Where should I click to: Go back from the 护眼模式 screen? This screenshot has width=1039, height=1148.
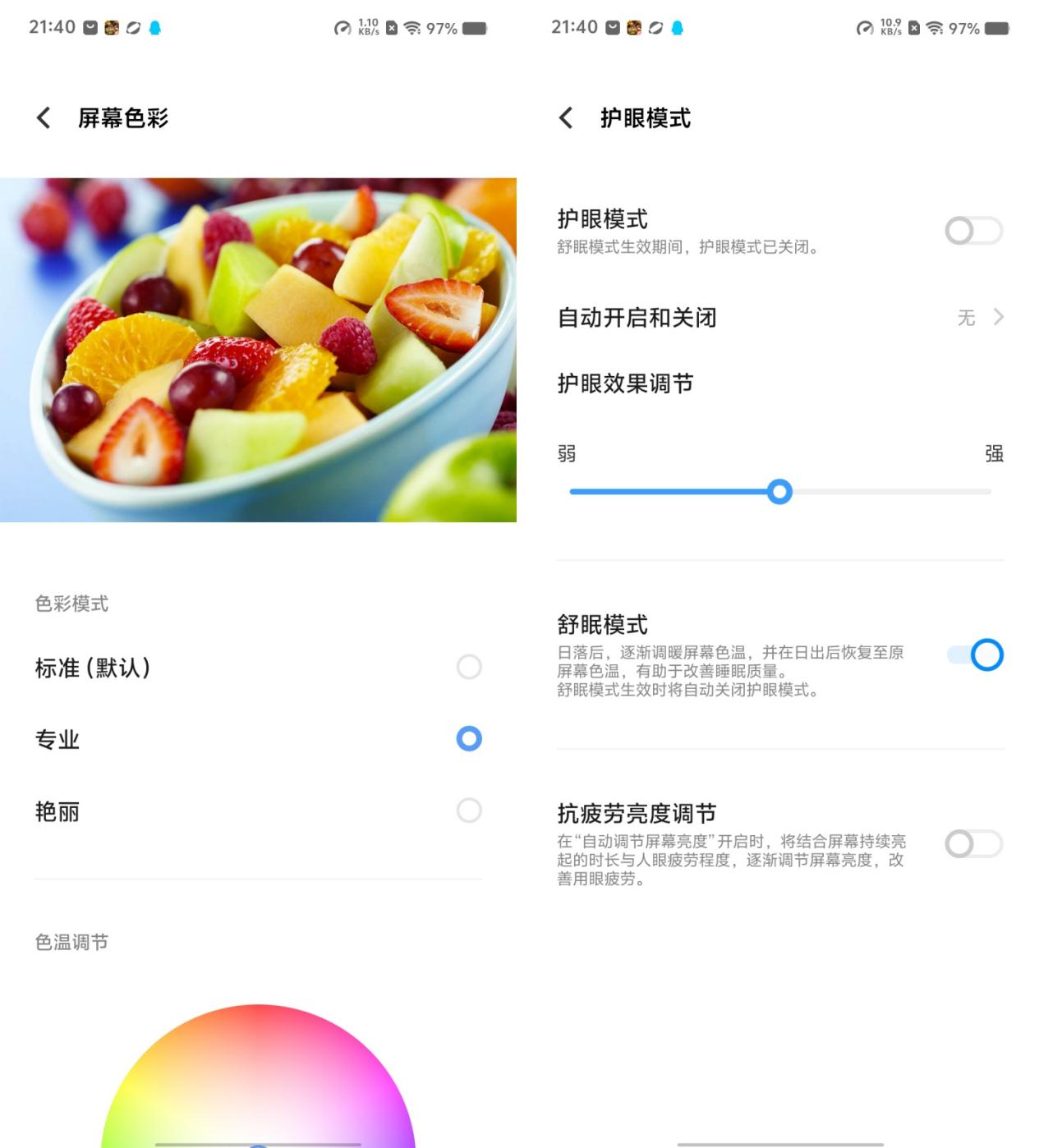566,118
